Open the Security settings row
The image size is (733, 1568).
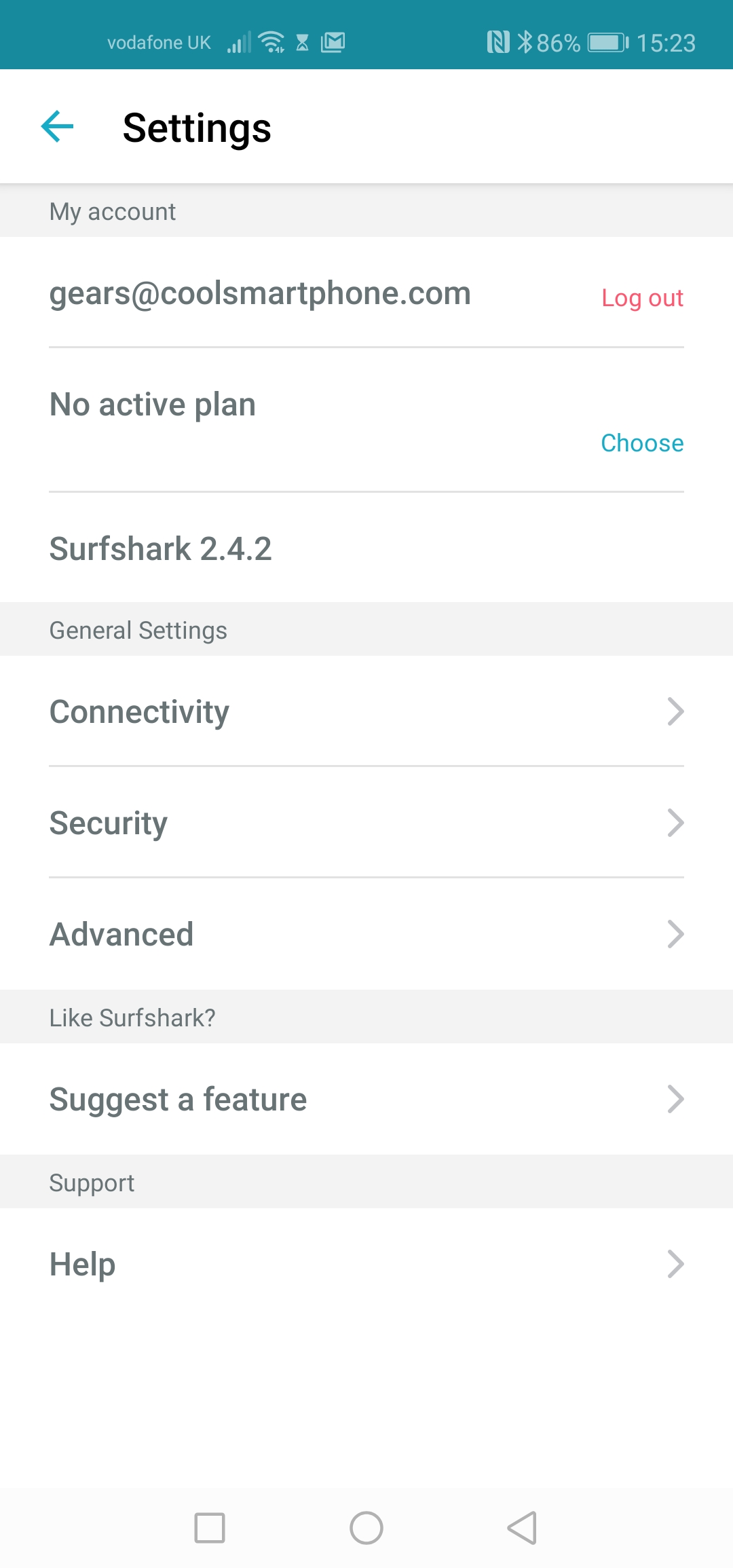pos(366,823)
